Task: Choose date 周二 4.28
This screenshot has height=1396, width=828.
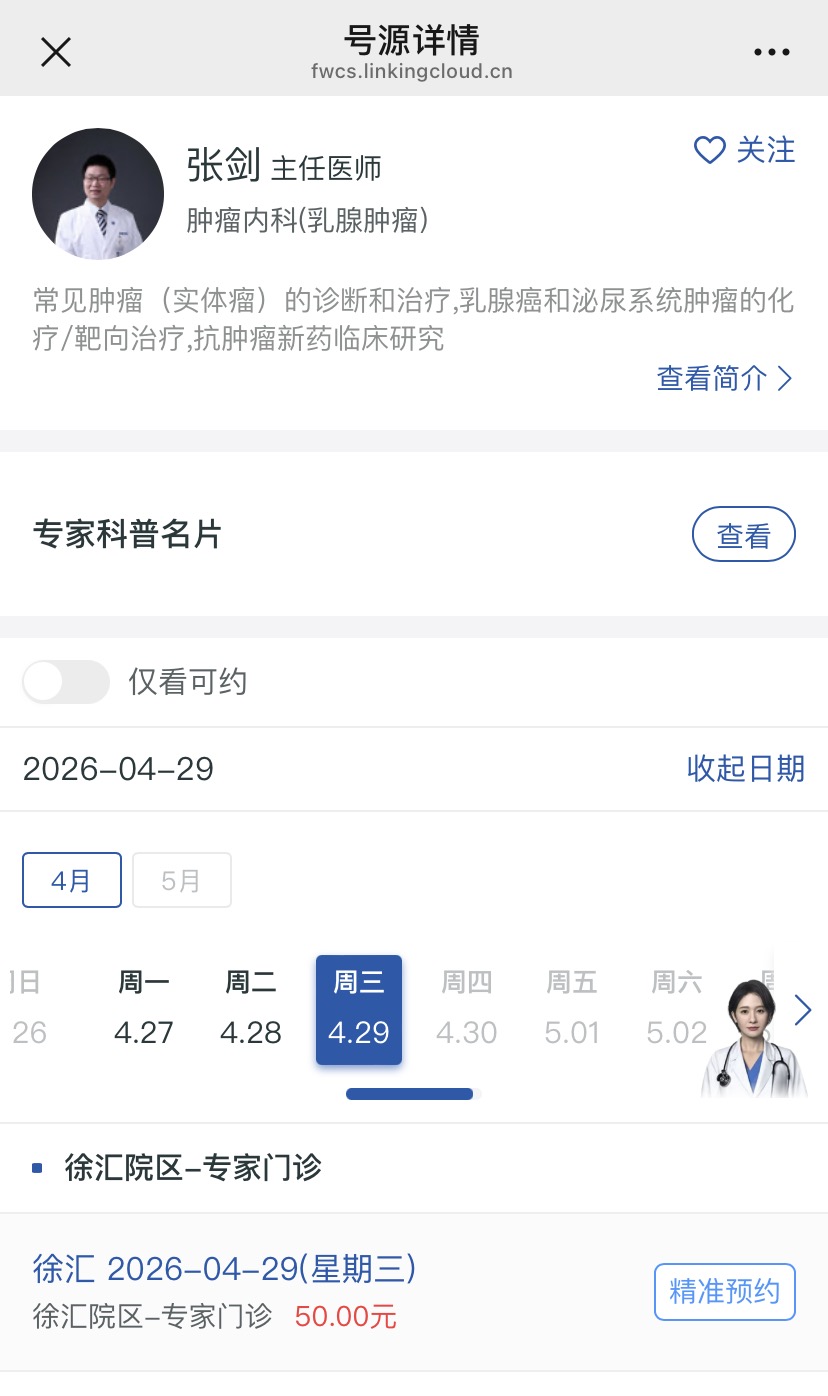Action: [x=251, y=1009]
